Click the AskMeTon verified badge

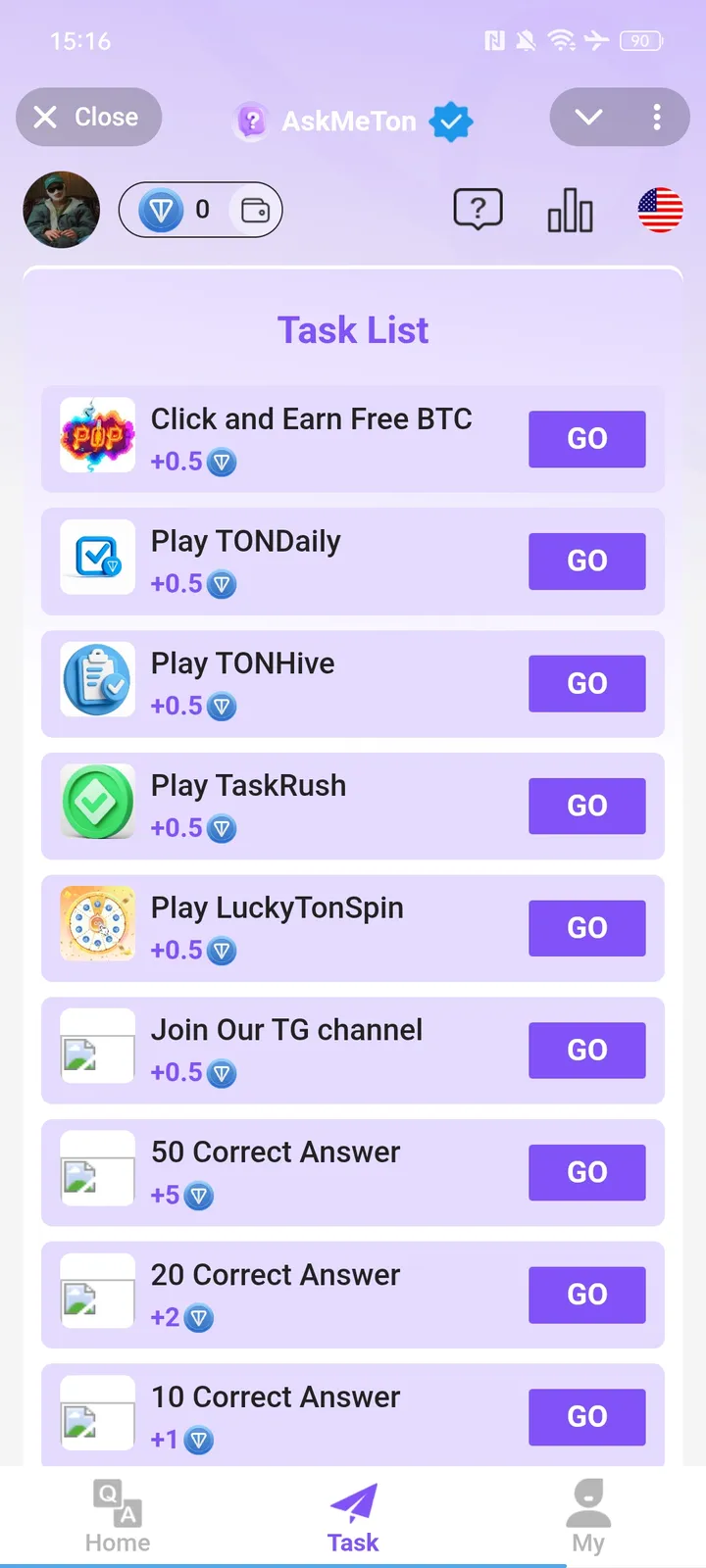click(x=452, y=122)
